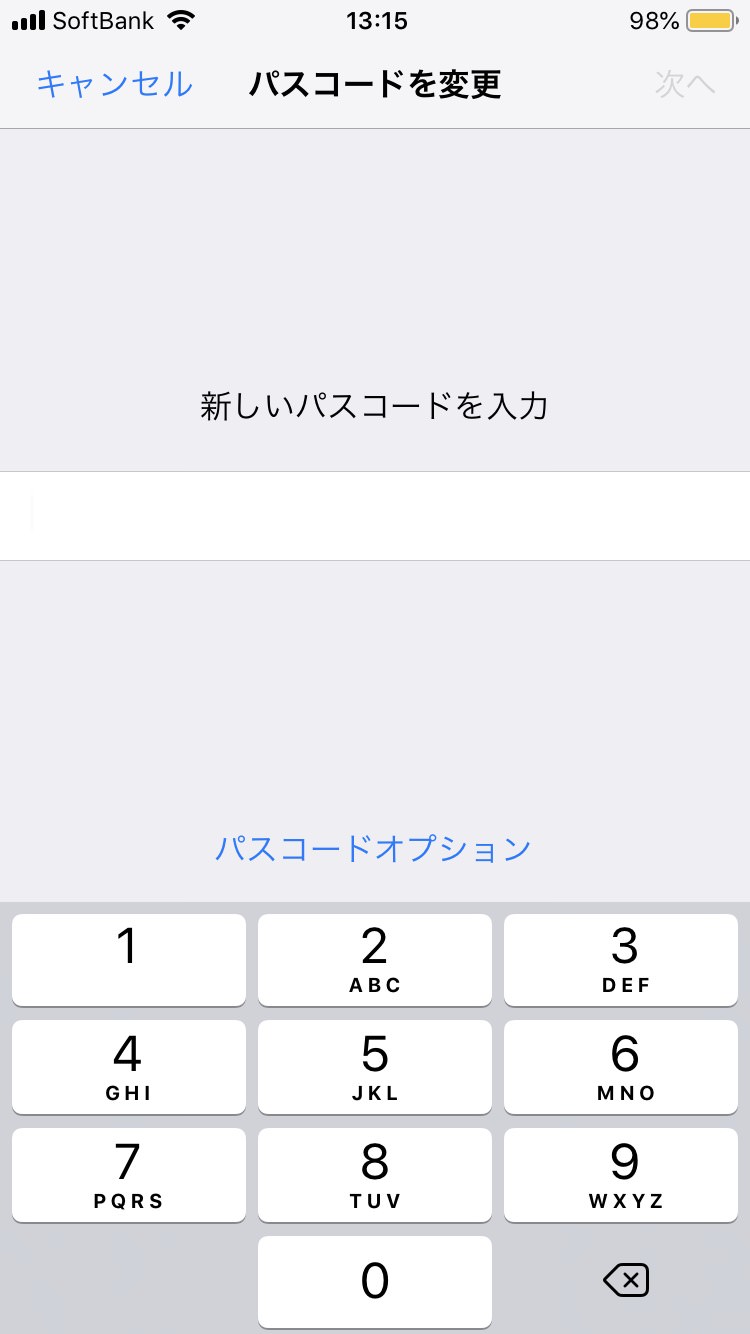Enter digit 1 on keypad
The height and width of the screenshot is (1334, 750).
[128, 959]
